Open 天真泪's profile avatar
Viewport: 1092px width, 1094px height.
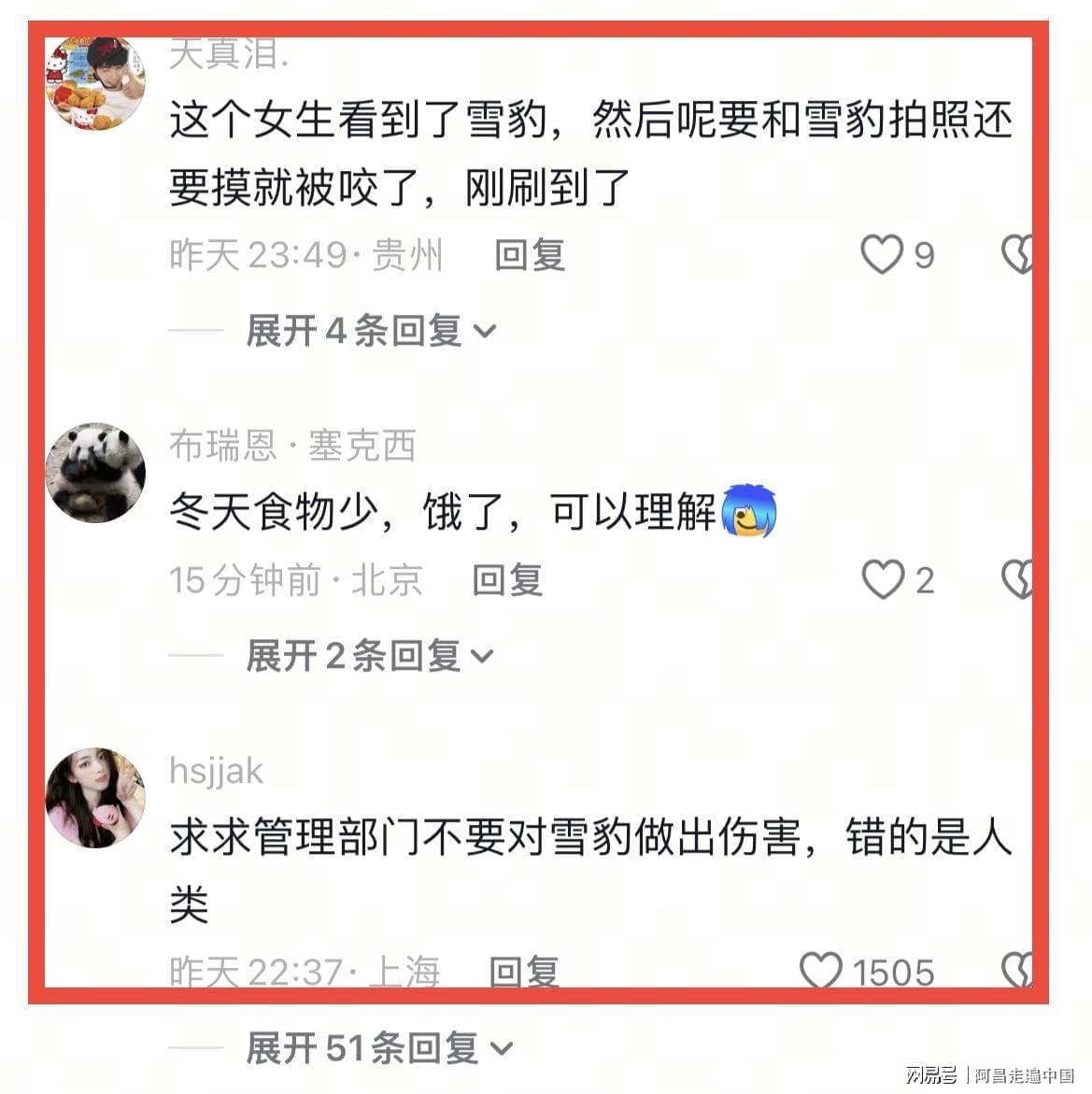pos(95,82)
